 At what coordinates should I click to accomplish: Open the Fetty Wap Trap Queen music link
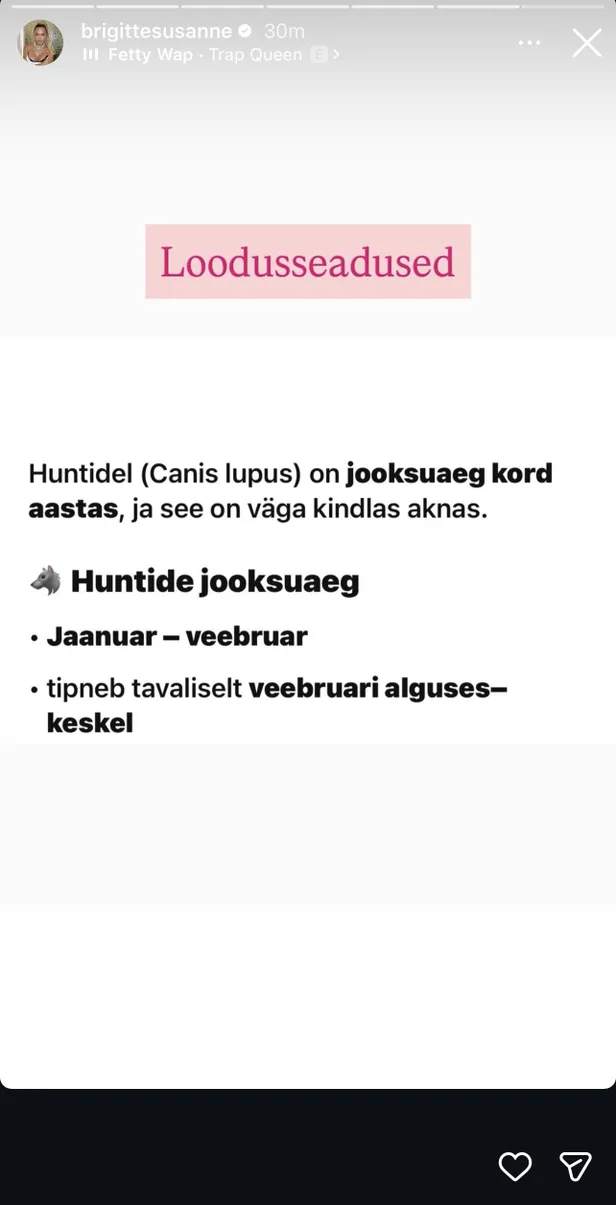210,55
